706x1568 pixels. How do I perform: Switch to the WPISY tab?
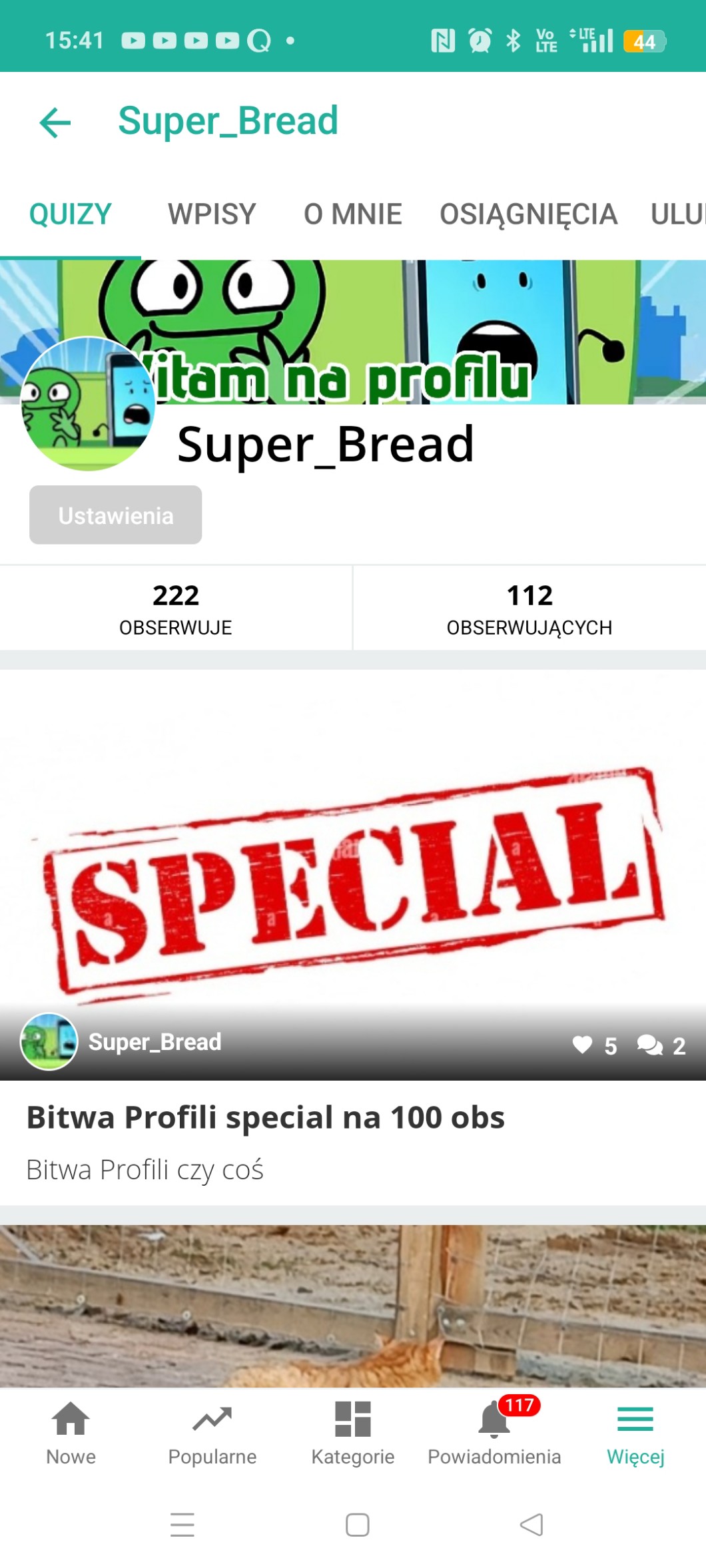[x=212, y=214]
